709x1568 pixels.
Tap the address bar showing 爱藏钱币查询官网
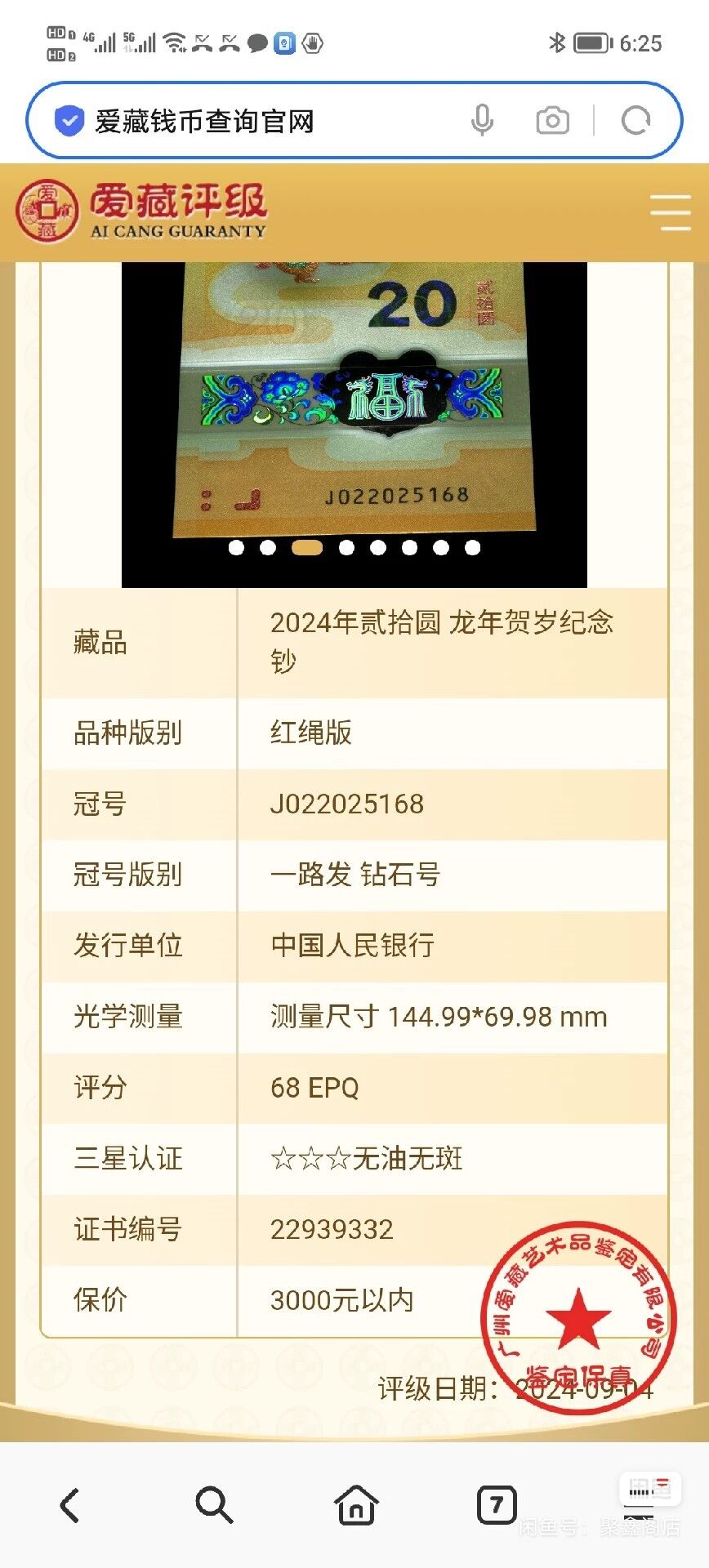(x=245, y=122)
